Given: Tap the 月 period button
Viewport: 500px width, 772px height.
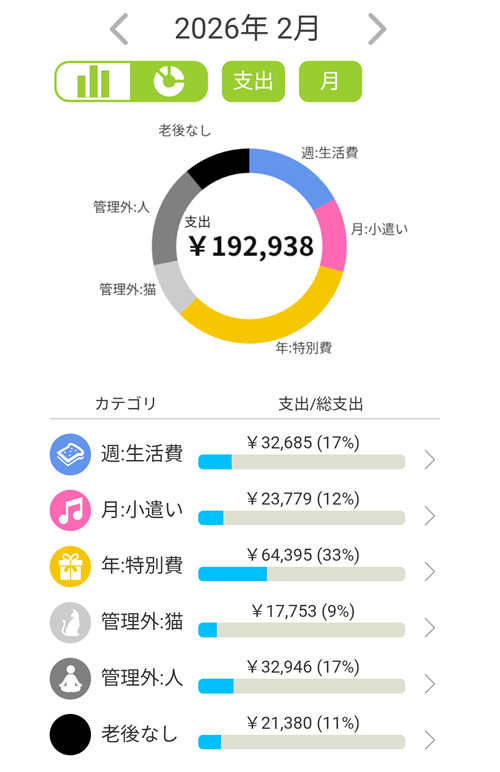Looking at the screenshot, I should coord(330,81).
